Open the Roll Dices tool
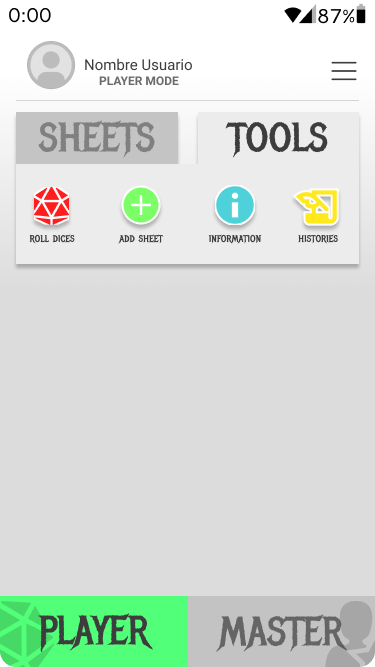This screenshot has width=375, height=667. pyautogui.click(x=52, y=215)
